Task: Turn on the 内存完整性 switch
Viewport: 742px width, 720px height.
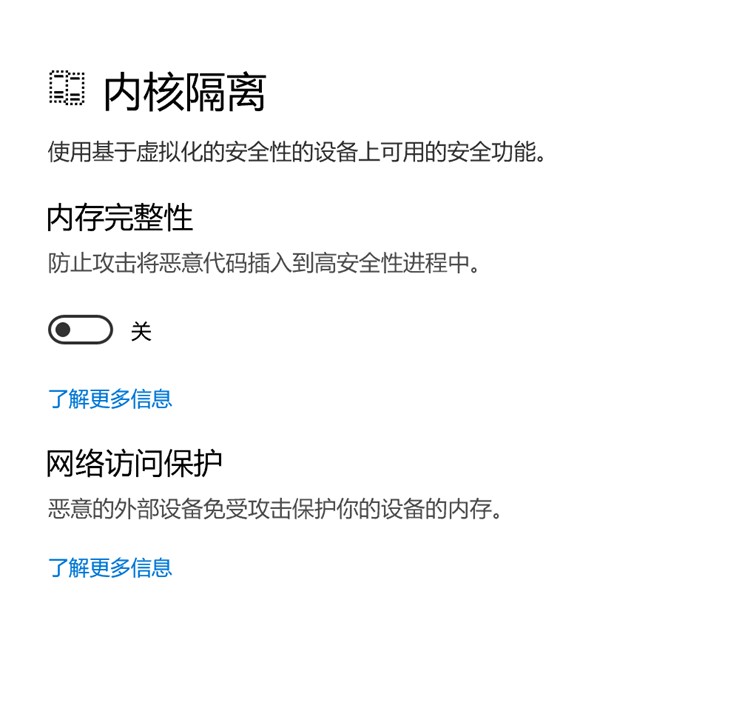Action: [x=80, y=330]
